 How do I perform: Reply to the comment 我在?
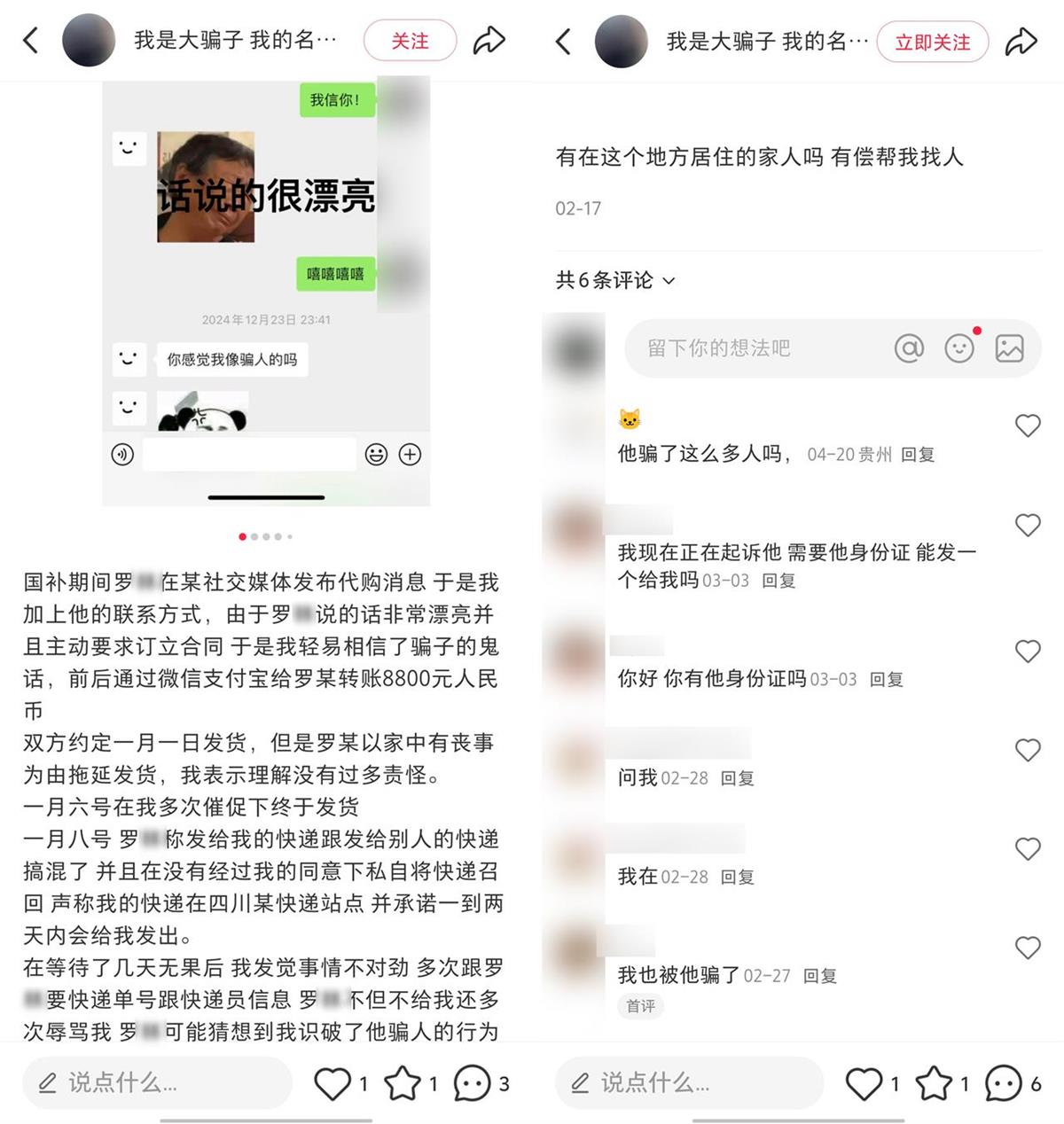coord(737,878)
